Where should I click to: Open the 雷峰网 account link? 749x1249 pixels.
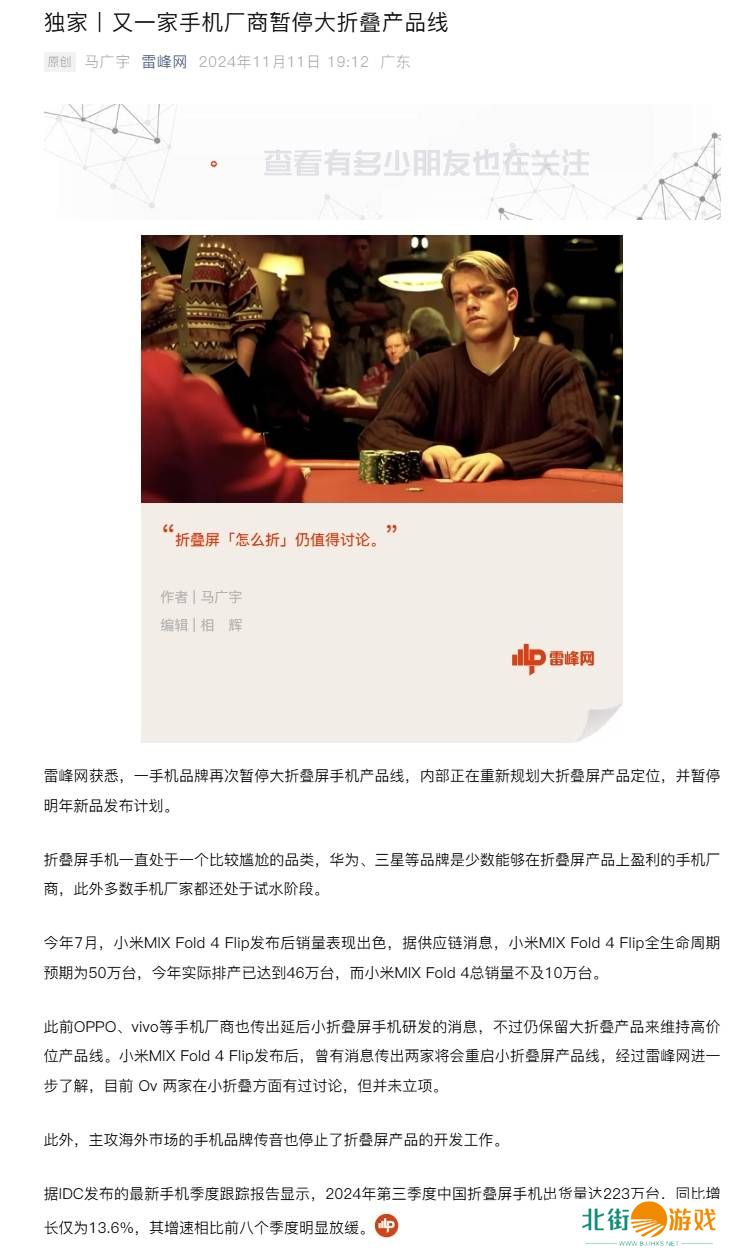tap(164, 62)
